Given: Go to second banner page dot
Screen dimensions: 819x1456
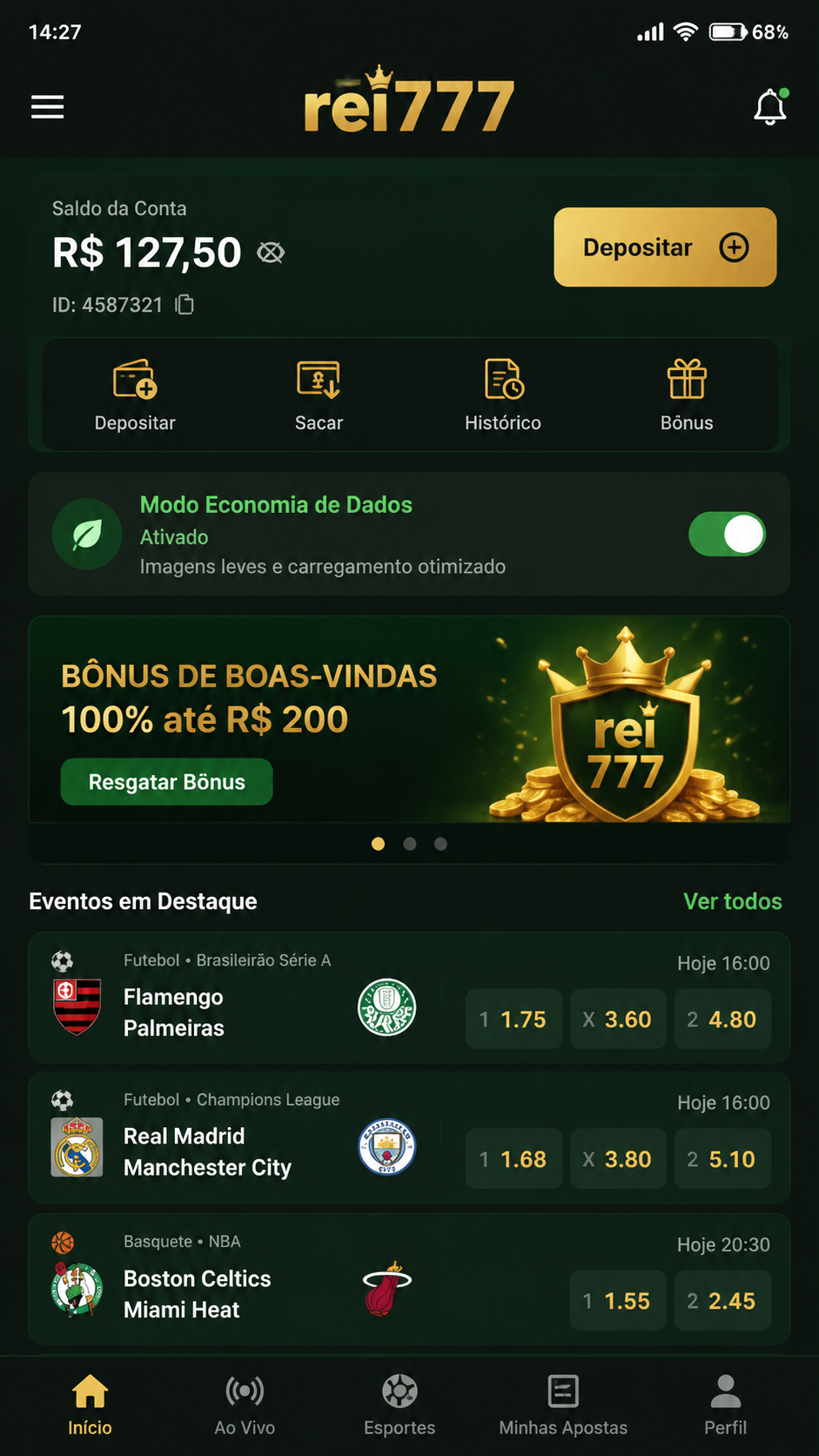Looking at the screenshot, I should click(x=410, y=844).
